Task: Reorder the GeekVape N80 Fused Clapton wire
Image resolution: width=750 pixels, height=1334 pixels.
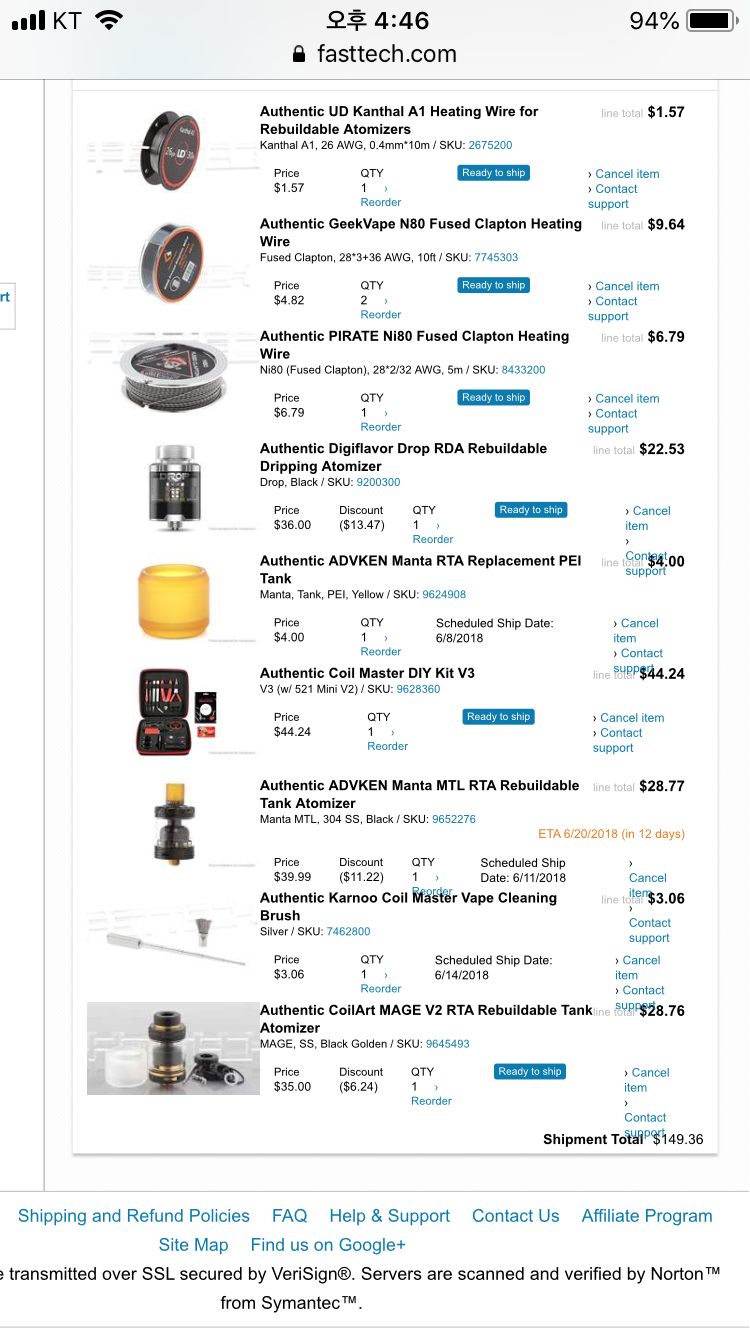Action: coord(380,314)
